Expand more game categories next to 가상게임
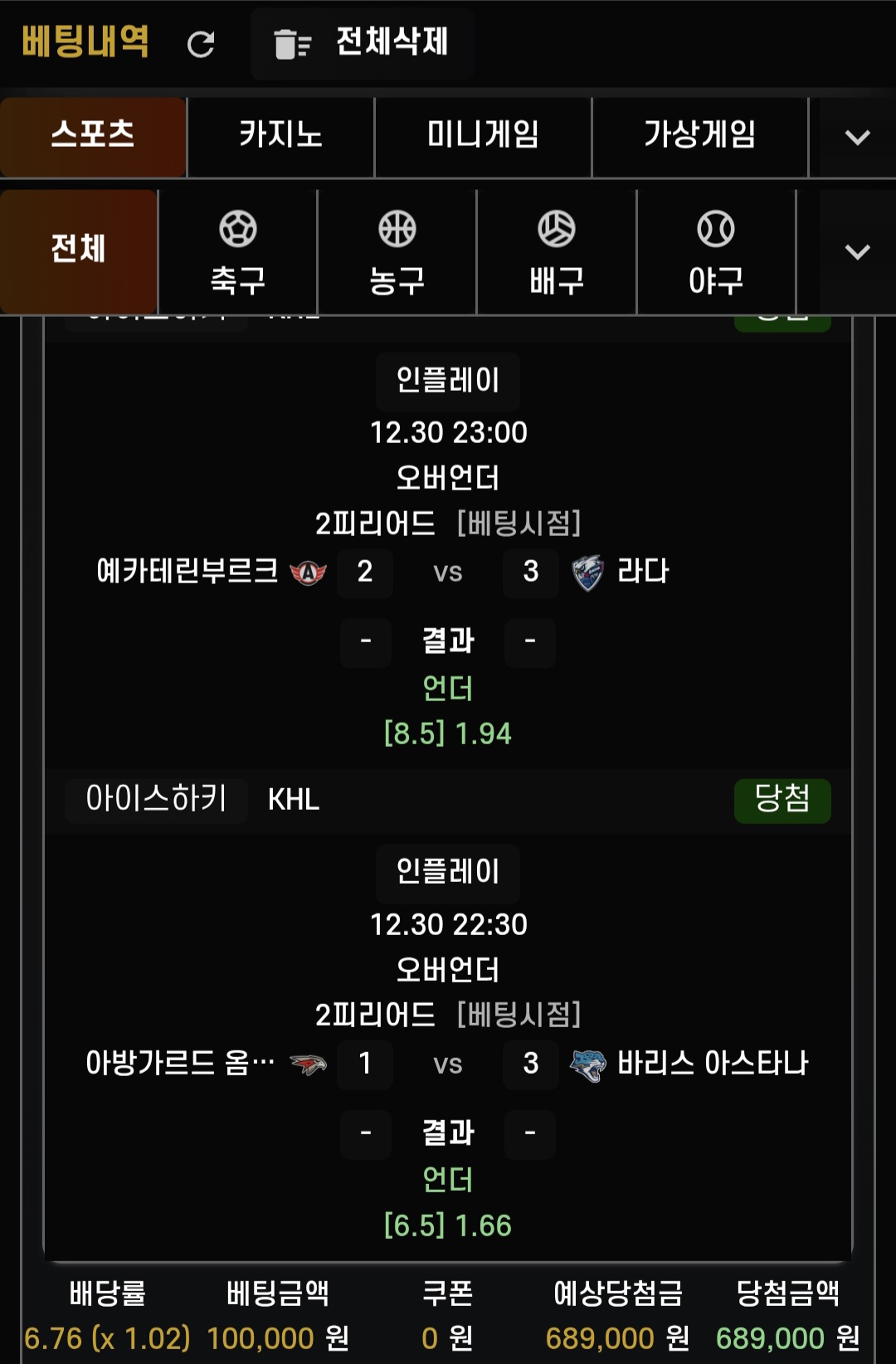This screenshot has height=1364, width=896. pyautogui.click(x=856, y=137)
